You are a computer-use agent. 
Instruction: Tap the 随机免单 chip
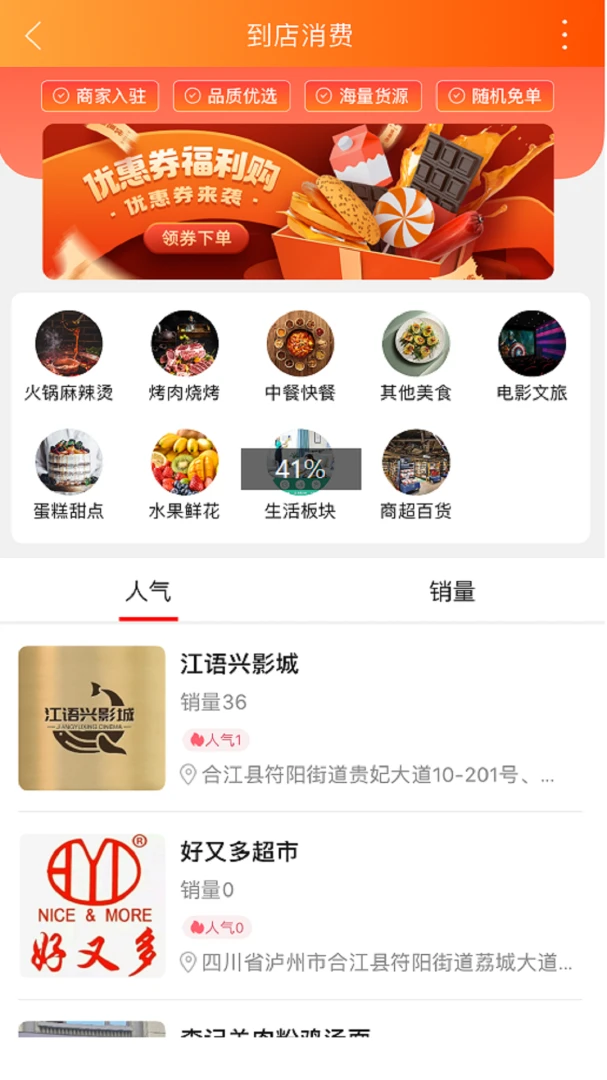495,96
